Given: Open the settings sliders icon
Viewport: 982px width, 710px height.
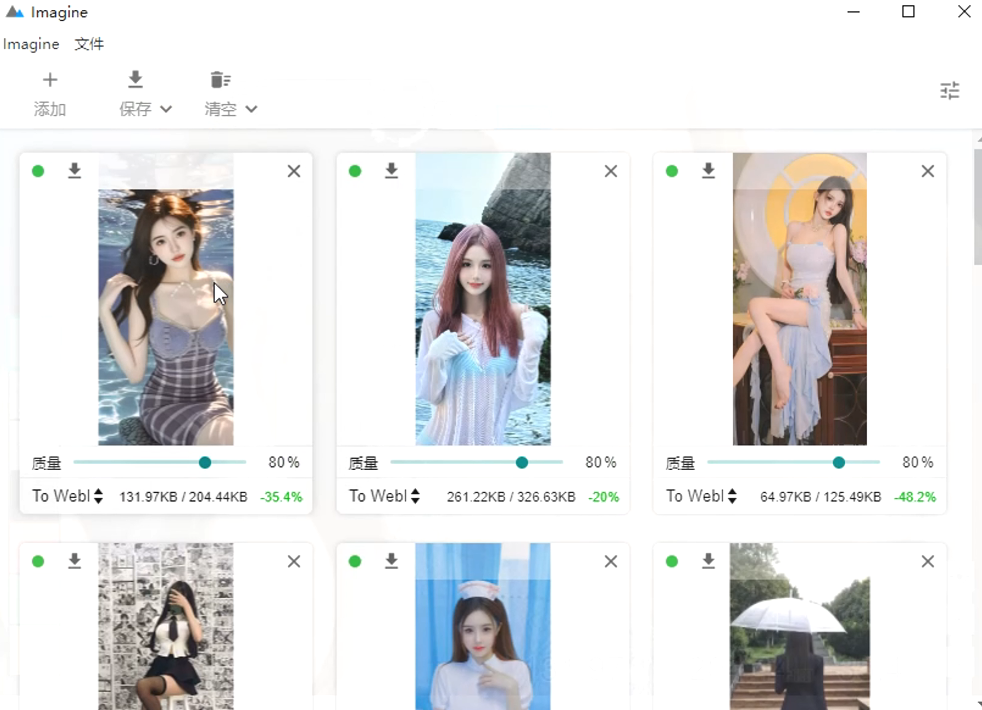Looking at the screenshot, I should click(949, 91).
